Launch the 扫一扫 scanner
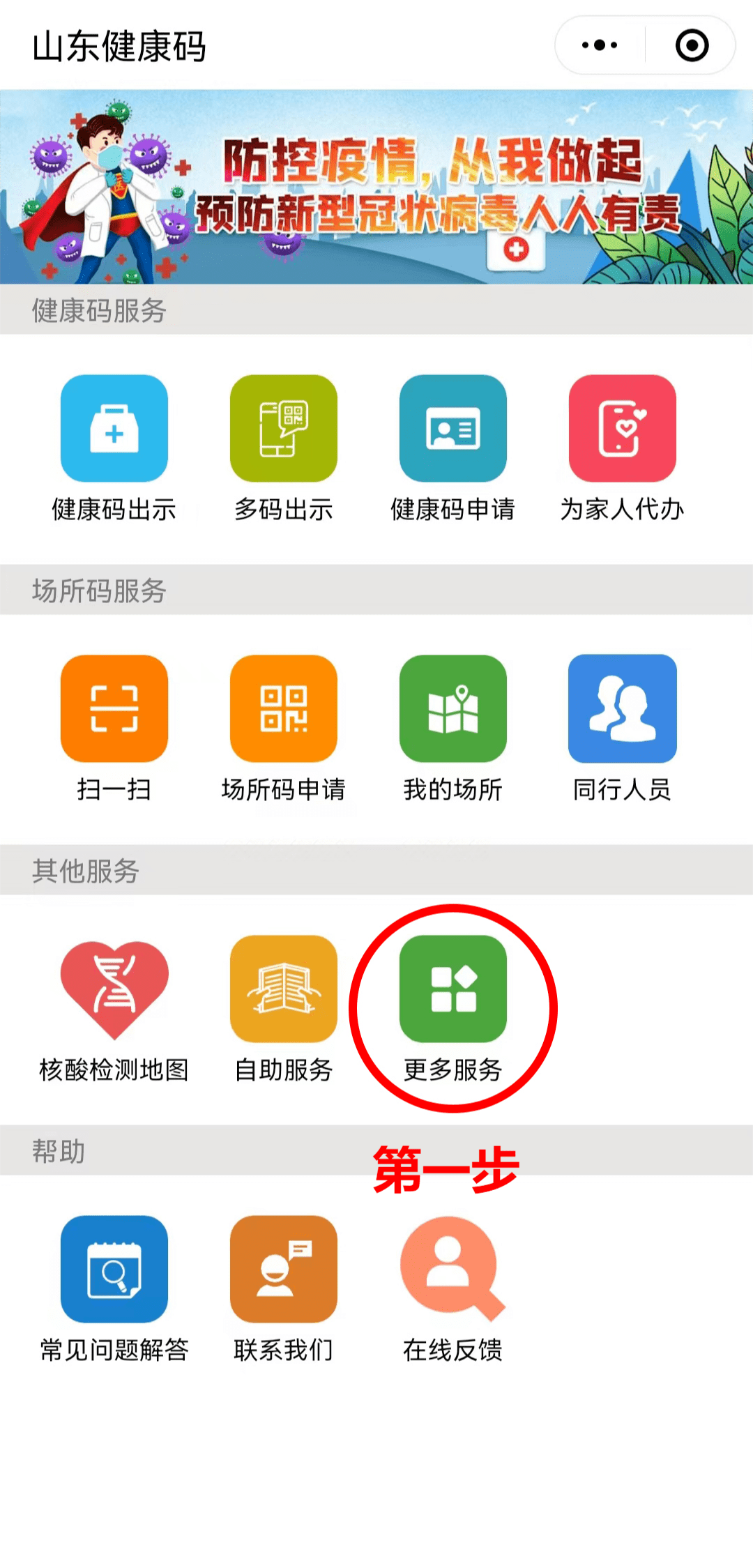 [x=114, y=708]
